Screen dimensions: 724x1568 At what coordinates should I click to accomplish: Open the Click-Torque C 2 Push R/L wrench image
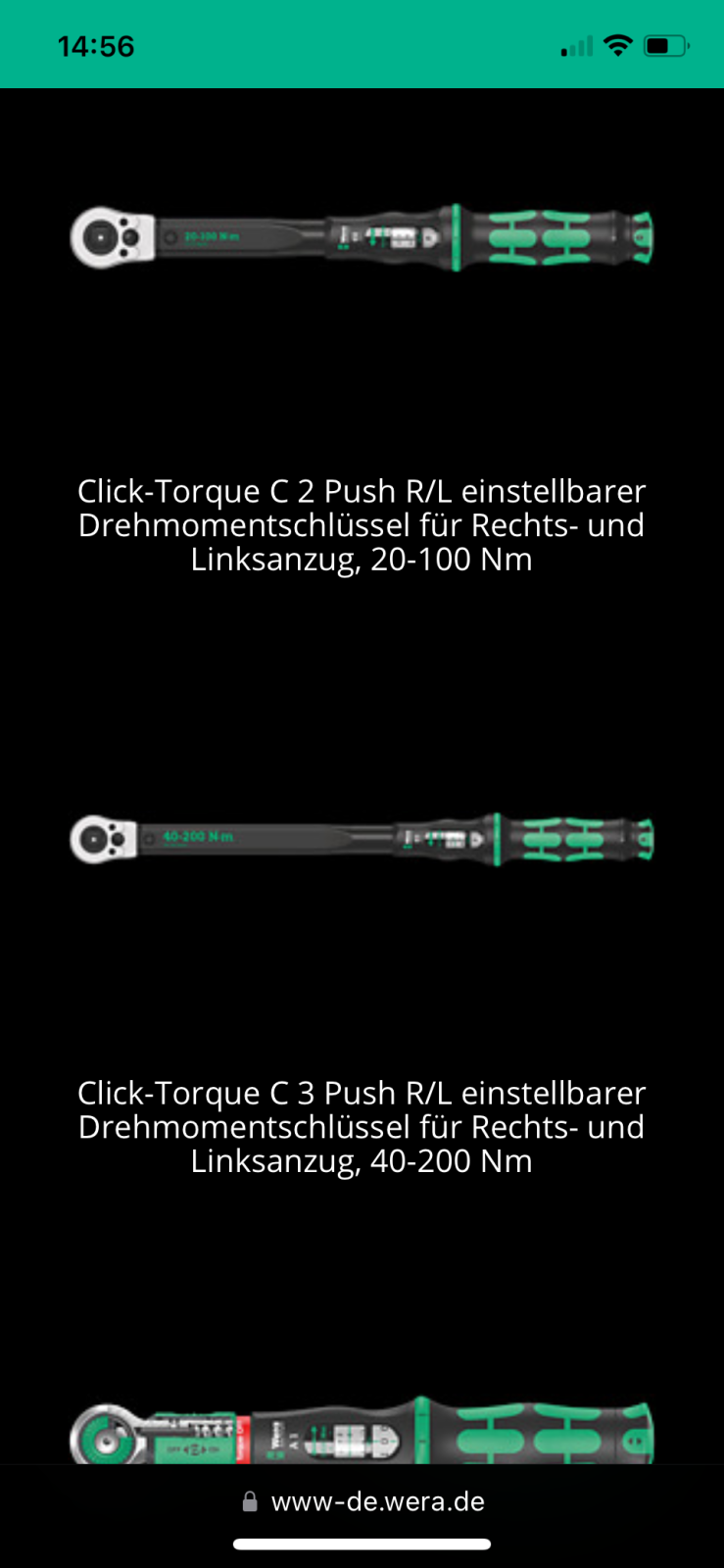[x=362, y=238]
